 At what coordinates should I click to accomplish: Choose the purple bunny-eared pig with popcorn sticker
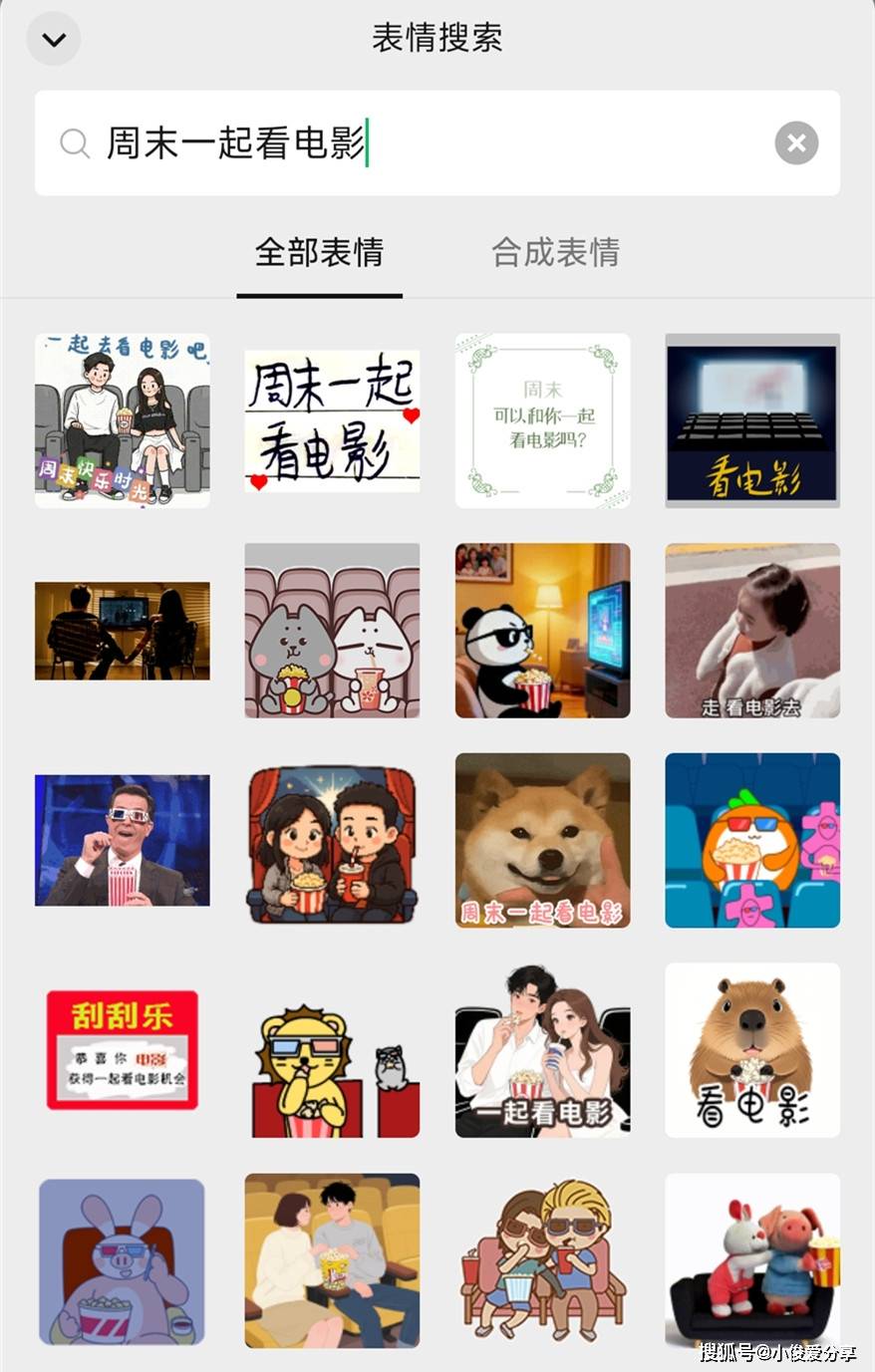[122, 1260]
